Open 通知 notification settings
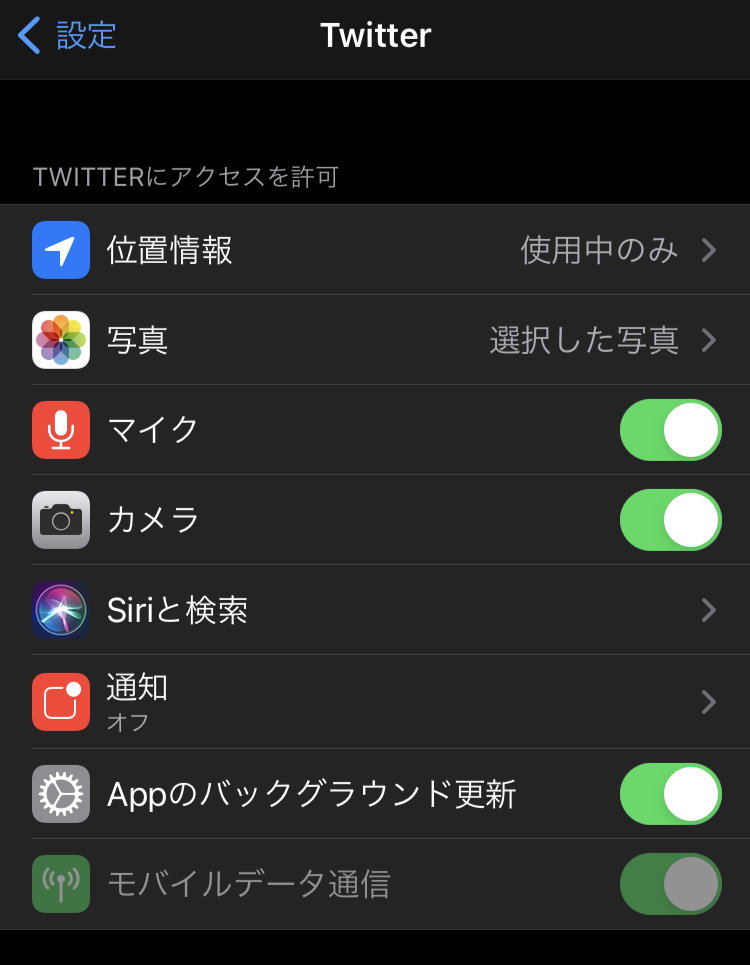Image resolution: width=750 pixels, height=965 pixels. [375, 702]
